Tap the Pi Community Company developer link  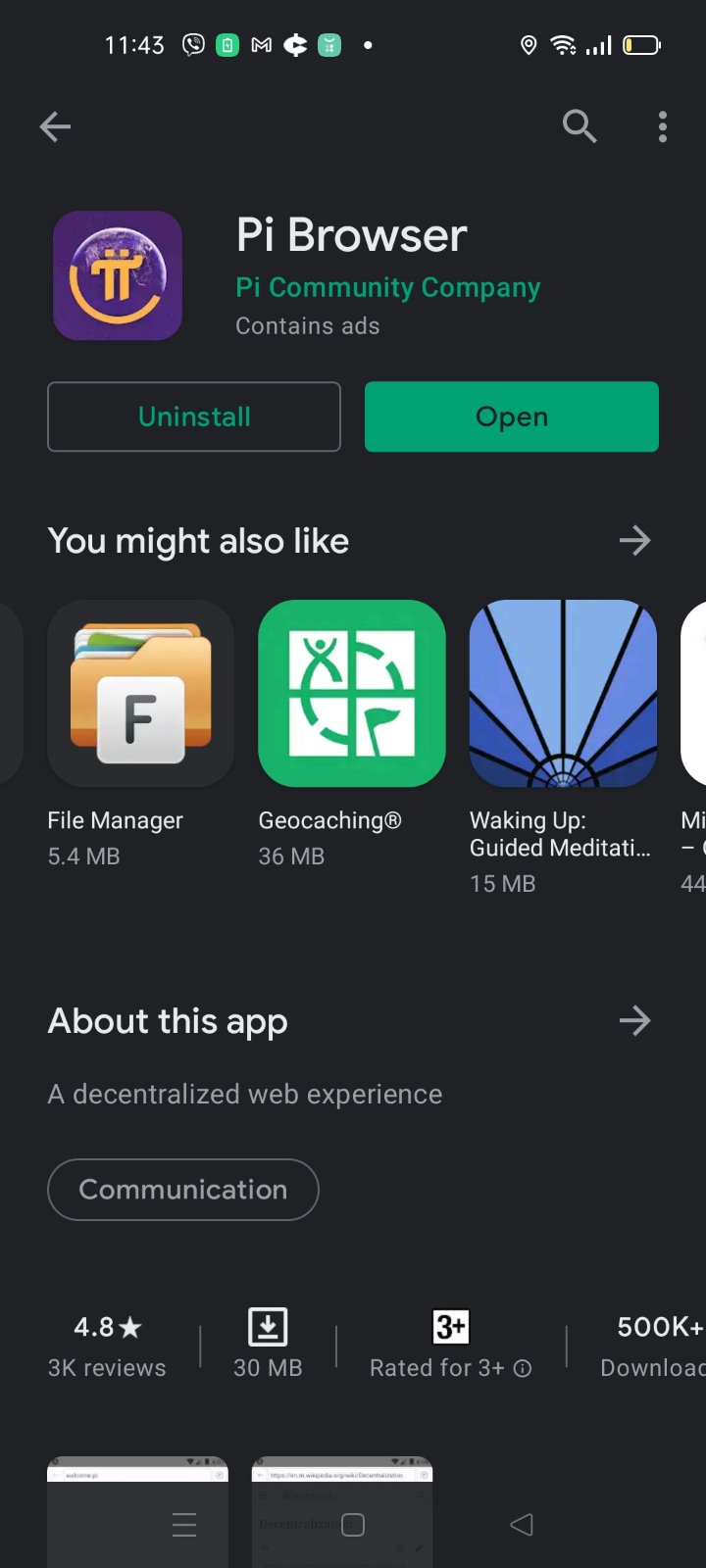coord(387,287)
